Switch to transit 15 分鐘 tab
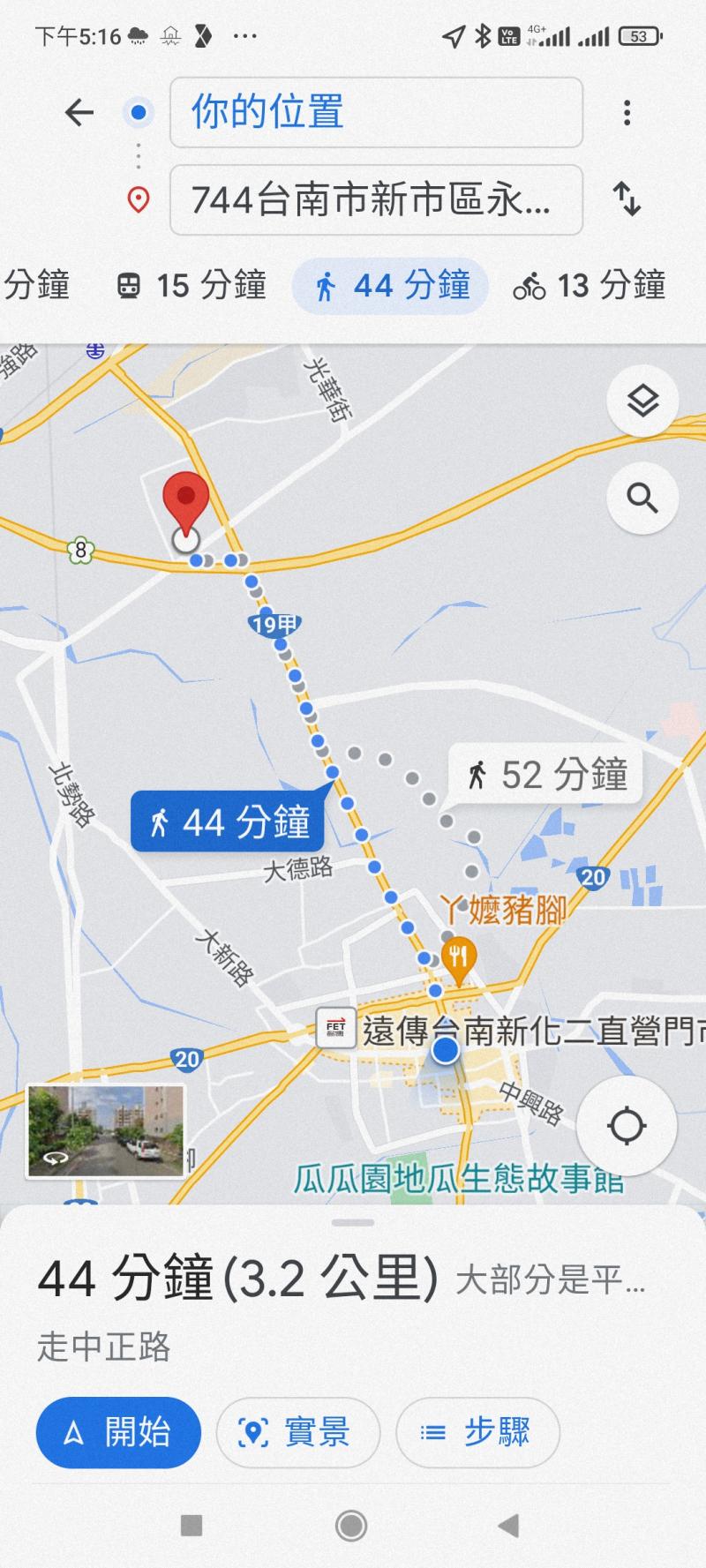The image size is (706, 1568). click(x=192, y=286)
